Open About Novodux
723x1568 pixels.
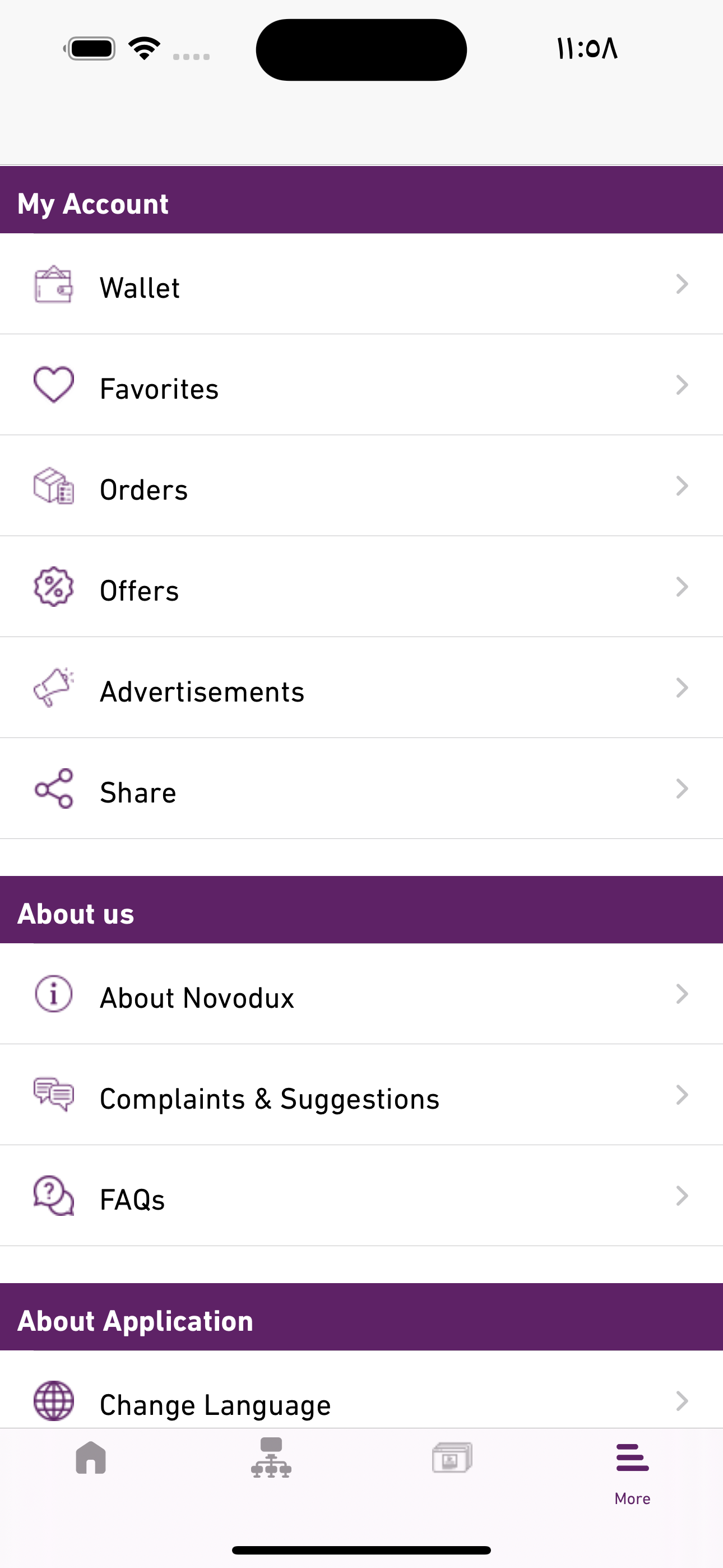tap(361, 995)
